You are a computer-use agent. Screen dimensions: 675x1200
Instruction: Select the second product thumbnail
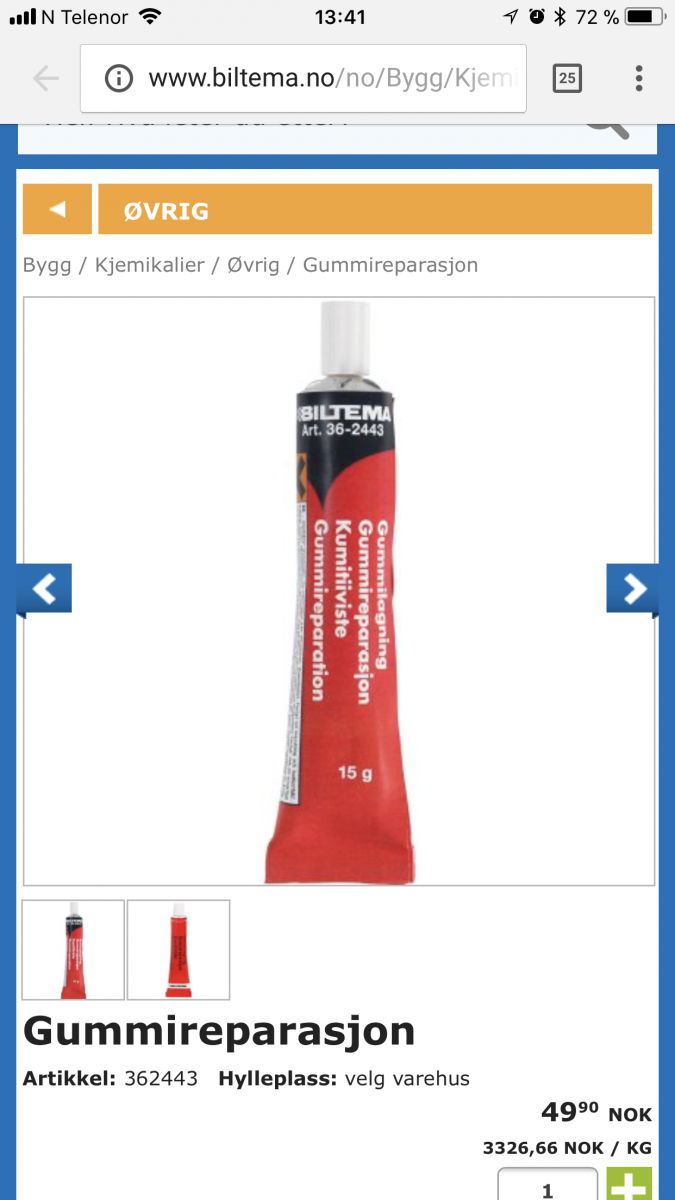tap(178, 950)
